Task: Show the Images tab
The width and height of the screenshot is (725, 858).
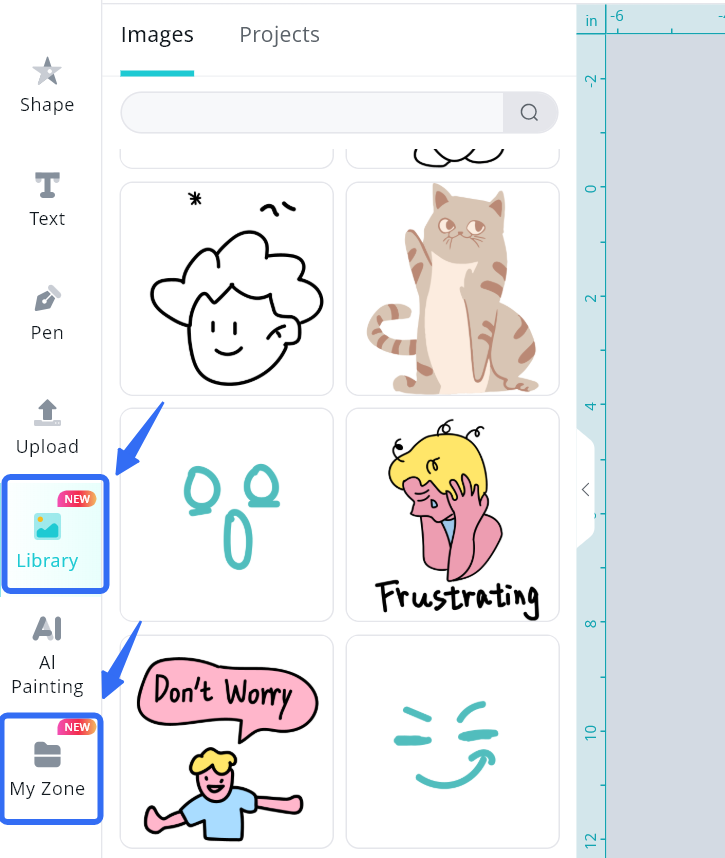Action: pos(157,35)
